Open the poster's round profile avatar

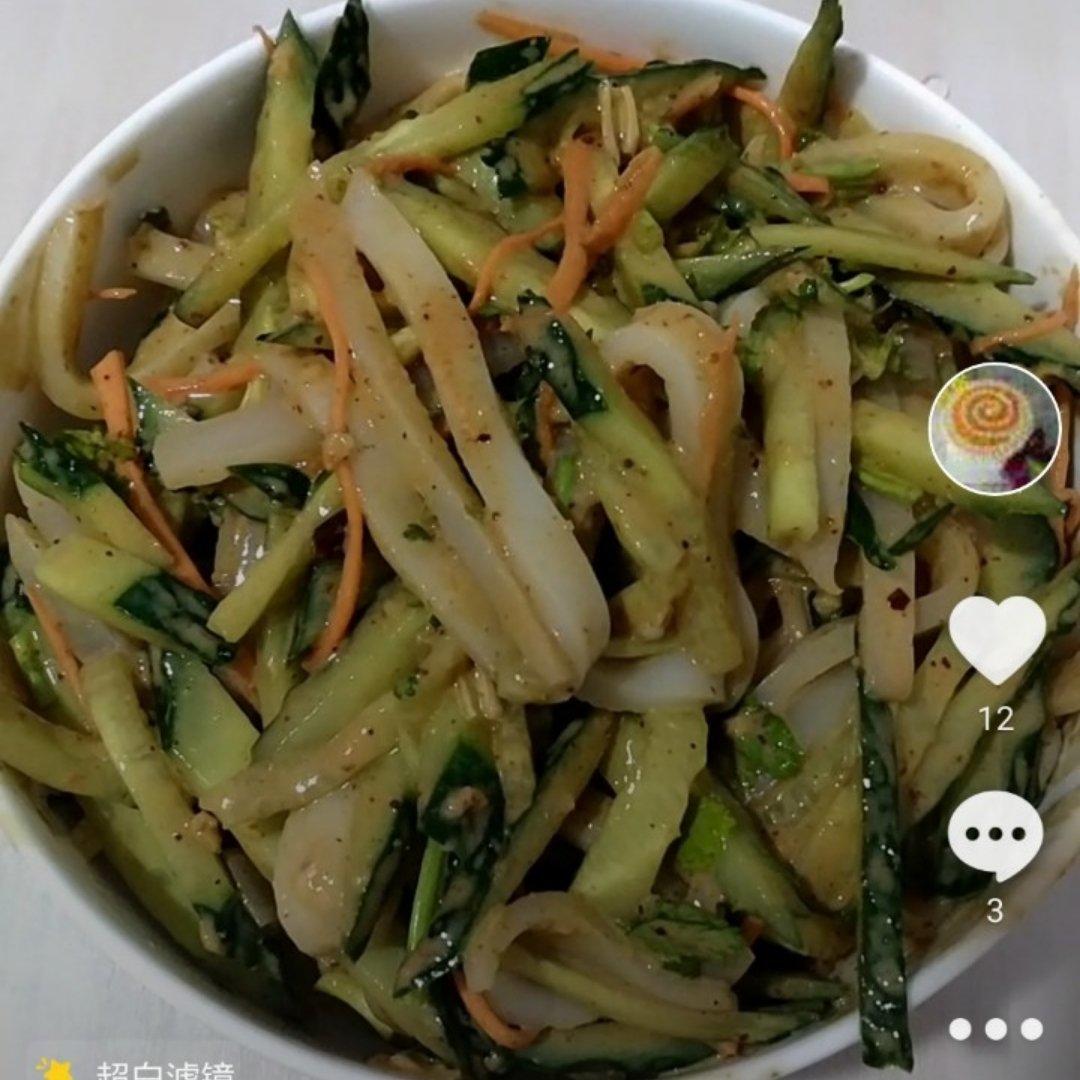[x=994, y=428]
